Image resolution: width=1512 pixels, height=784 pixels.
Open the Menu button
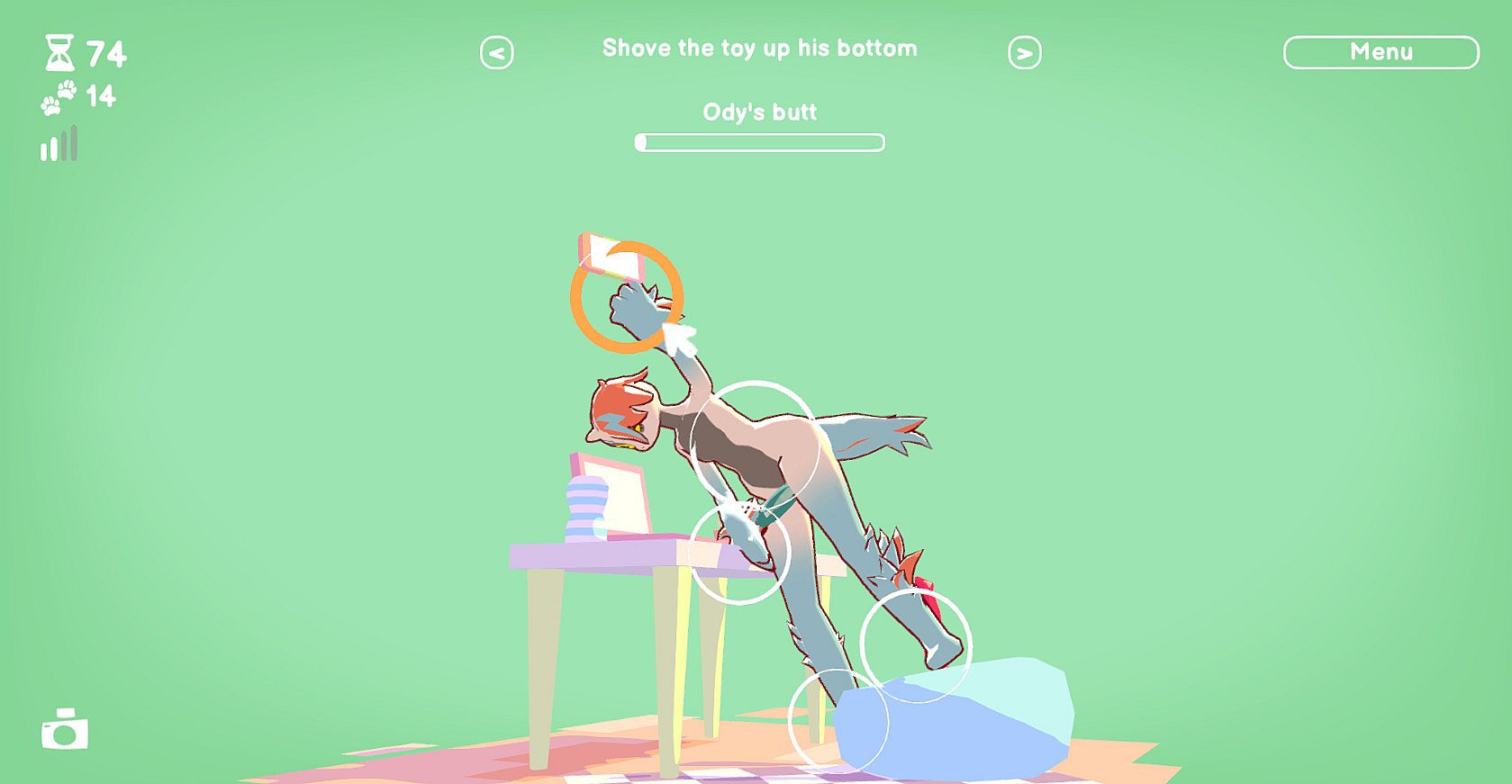pyautogui.click(x=1380, y=52)
